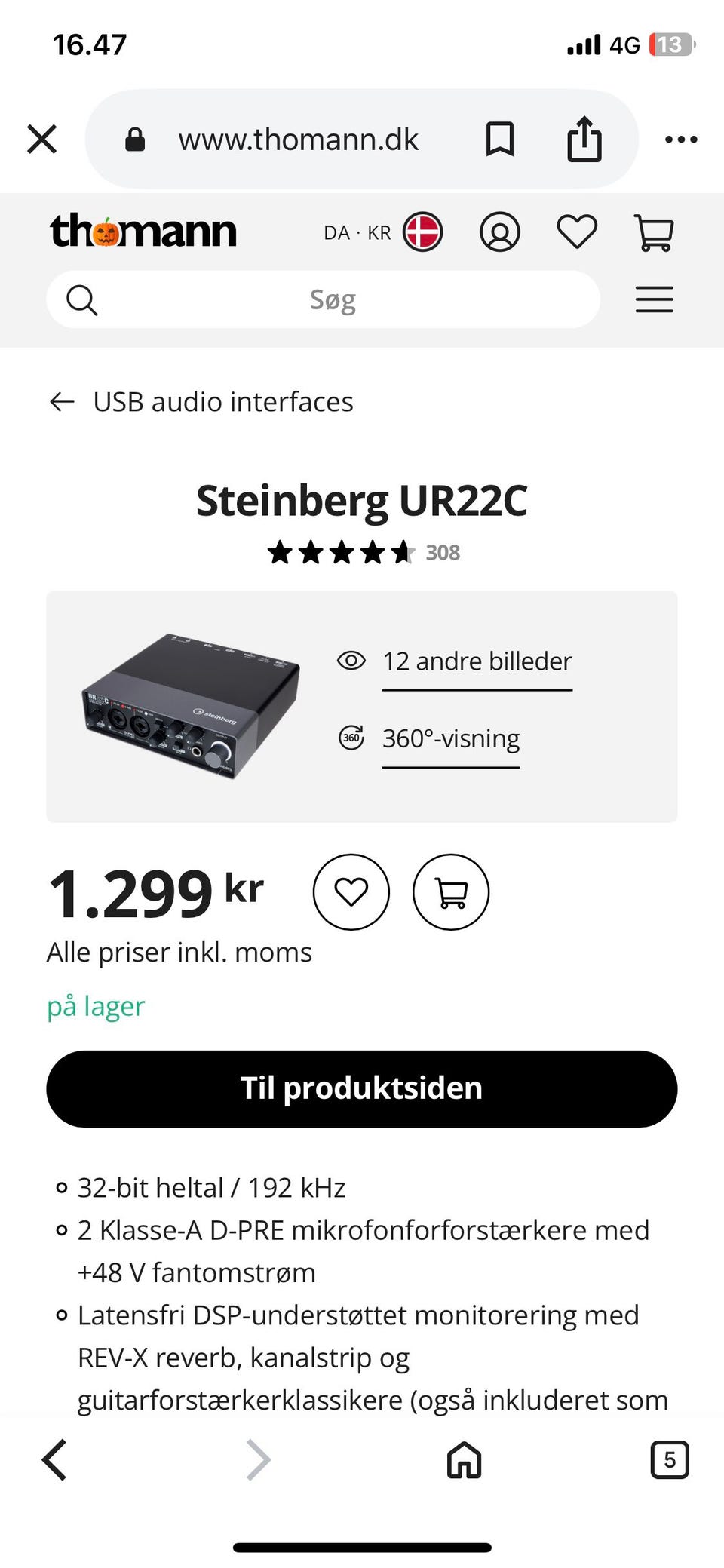Bookmark this page in the browser bar
Image resolution: width=724 pixels, height=1568 pixels.
500,140
